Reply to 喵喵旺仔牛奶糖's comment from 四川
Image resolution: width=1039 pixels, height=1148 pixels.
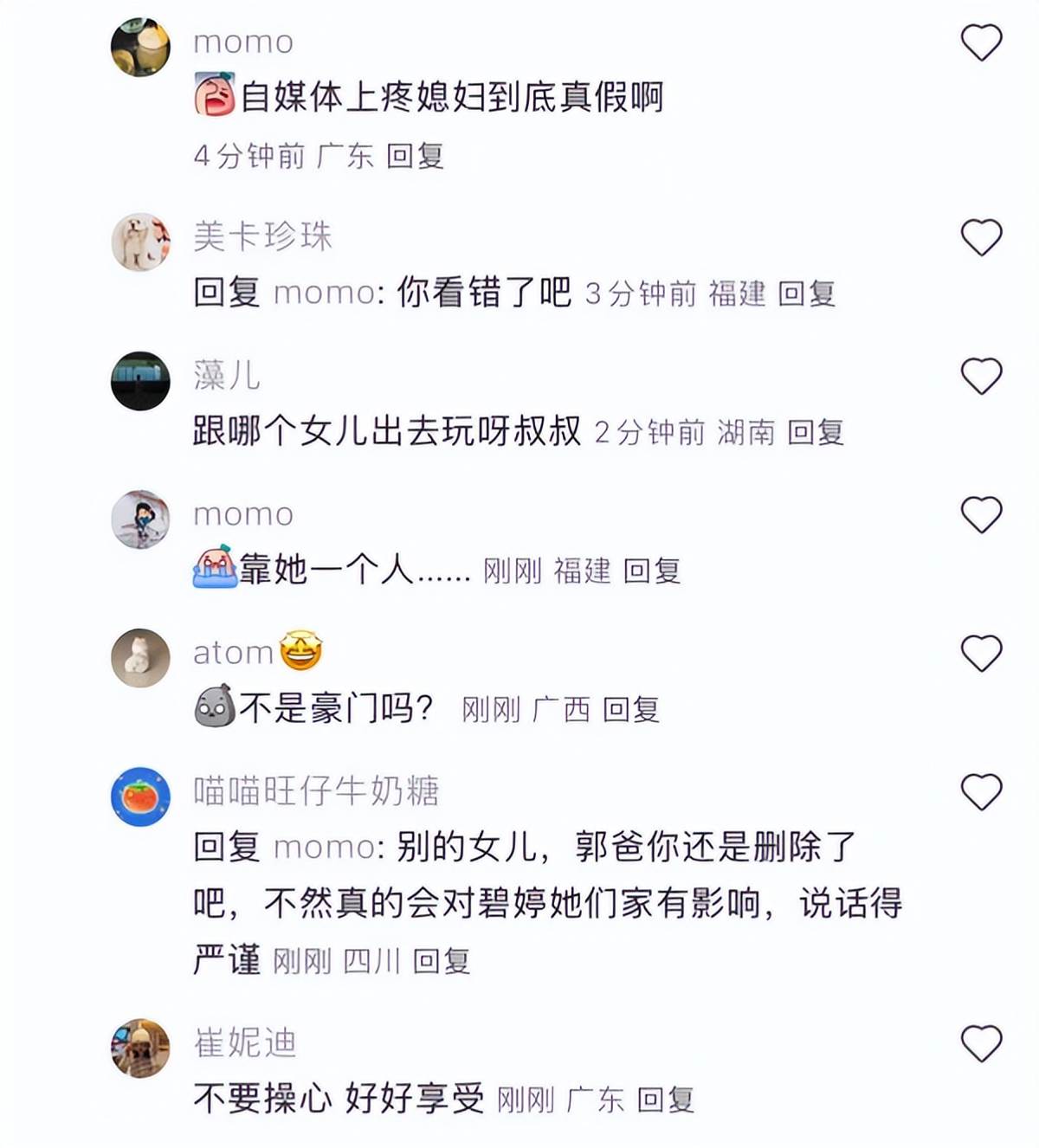click(x=441, y=961)
